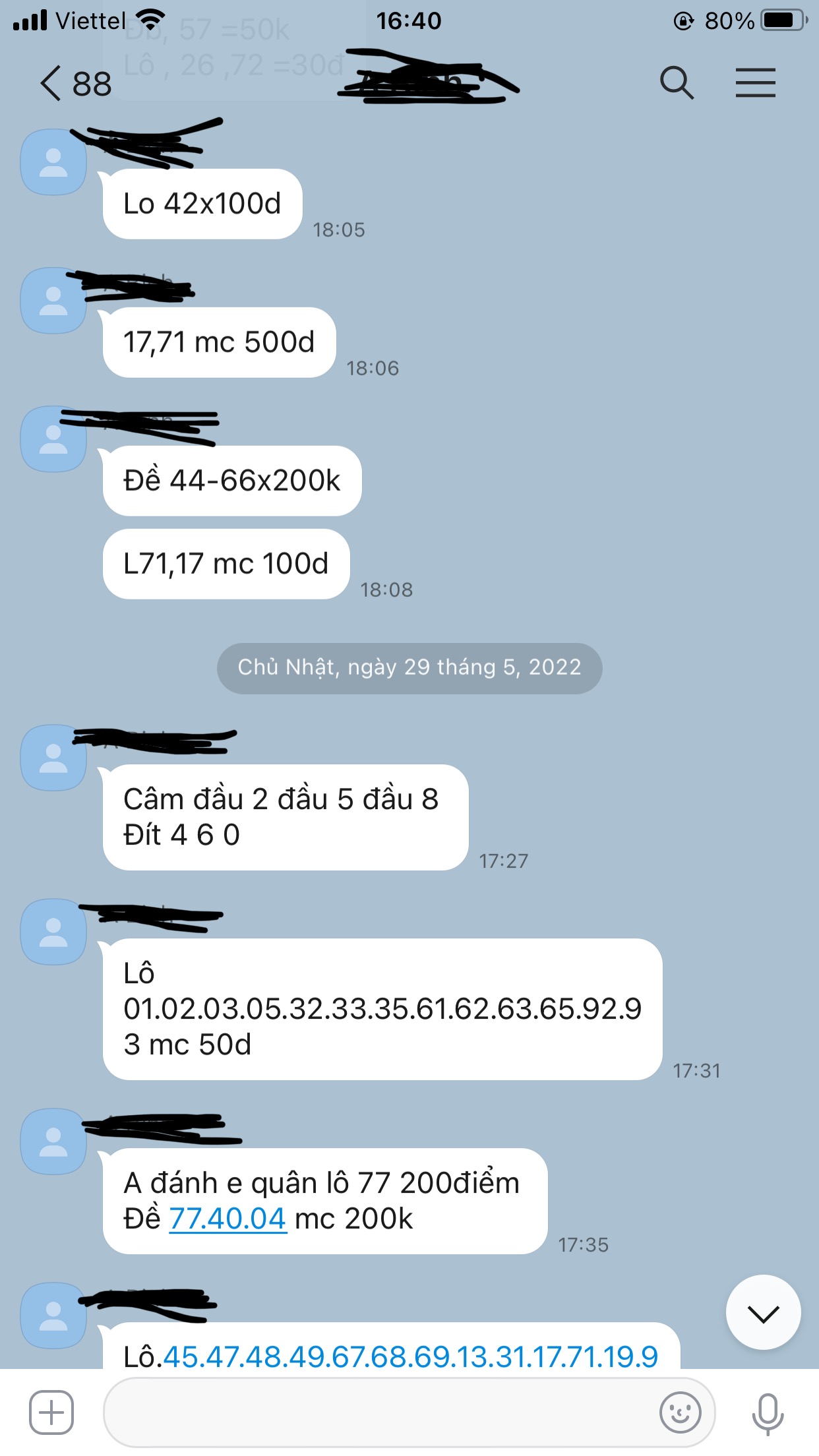Open sender avatar beside 17,71 mc 500d

pos(53,301)
